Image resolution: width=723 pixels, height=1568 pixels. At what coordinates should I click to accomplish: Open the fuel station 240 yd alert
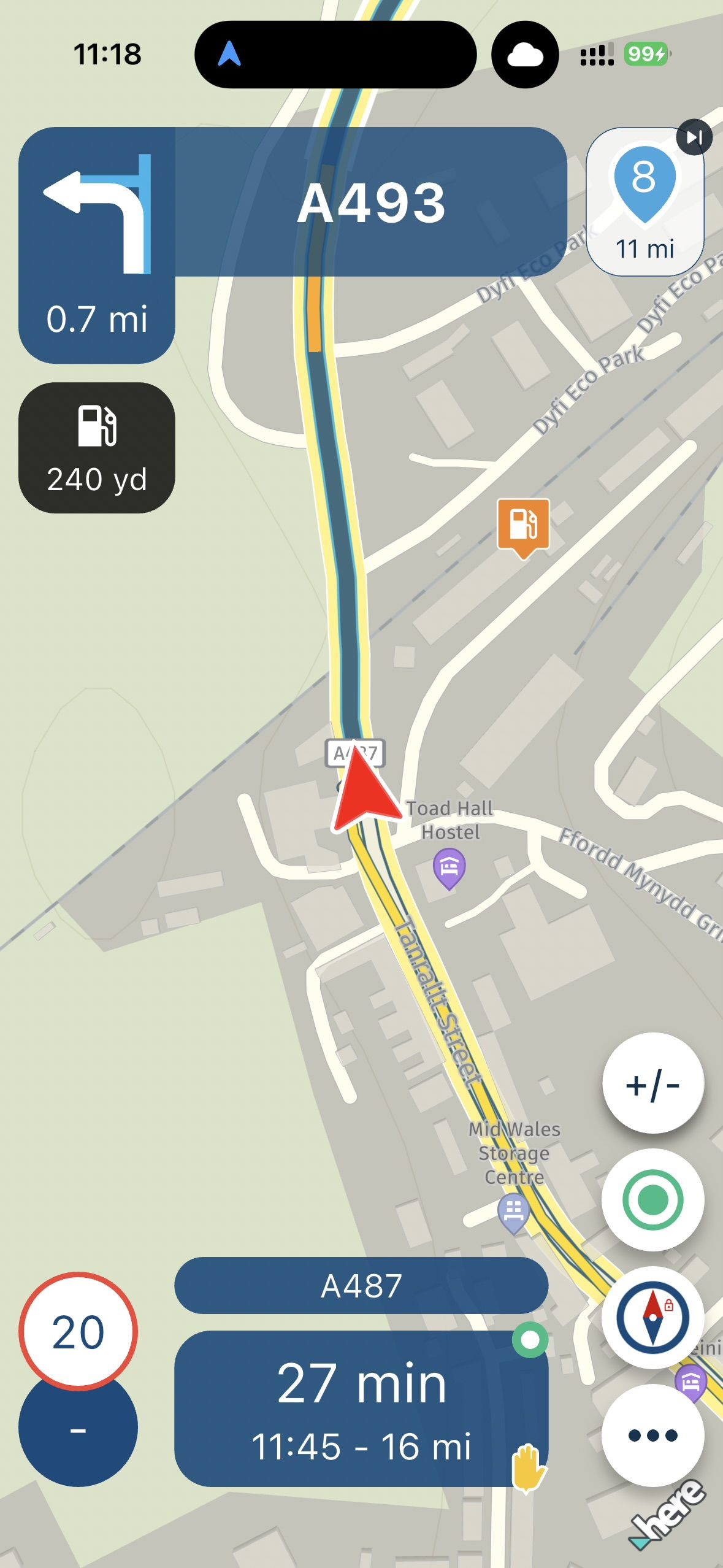[97, 448]
